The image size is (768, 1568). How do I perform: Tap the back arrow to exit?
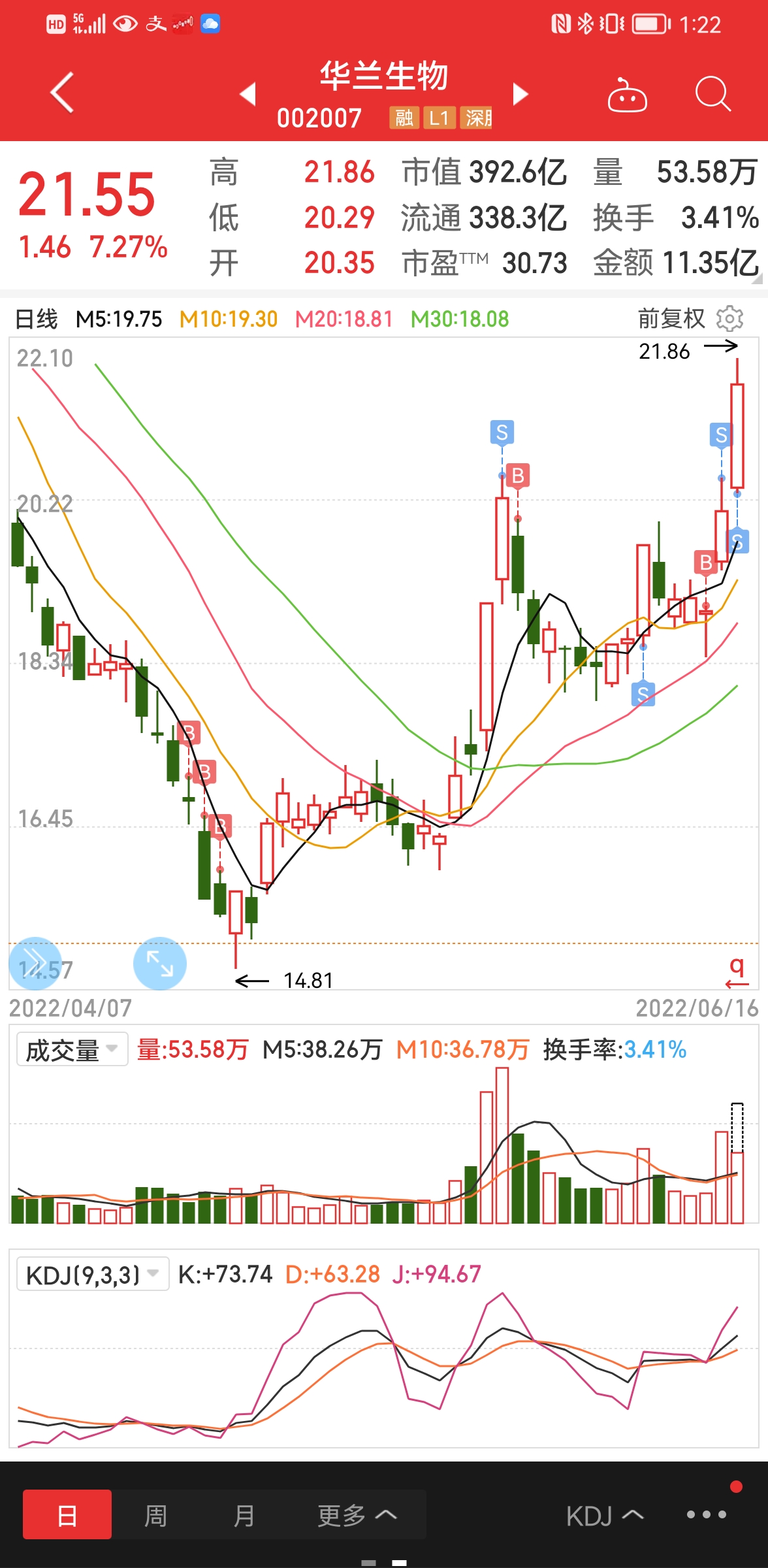coord(60,92)
